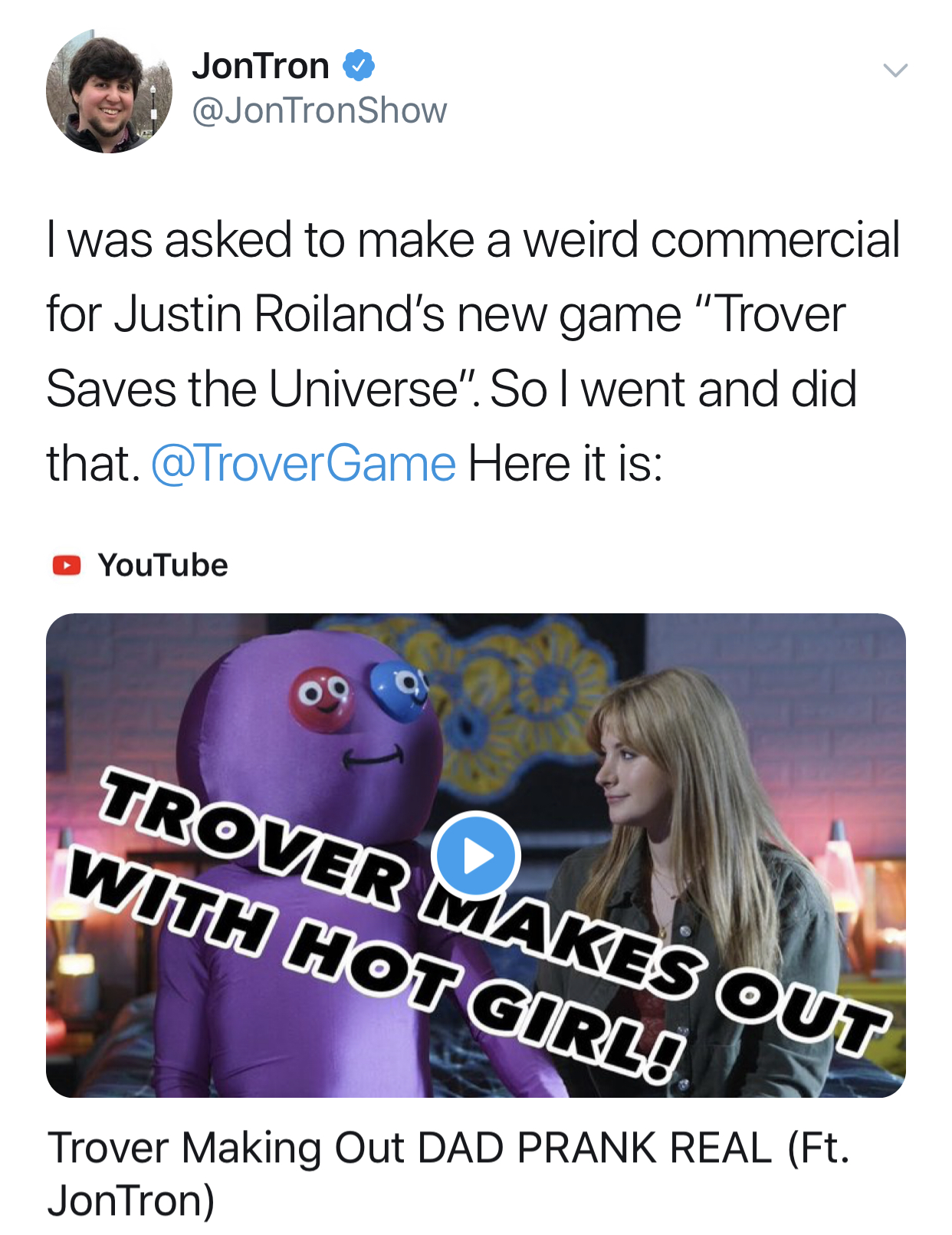Play the Trover YouTube video
Image resolution: width=952 pixels, height=1235 pixels.
pos(476,855)
